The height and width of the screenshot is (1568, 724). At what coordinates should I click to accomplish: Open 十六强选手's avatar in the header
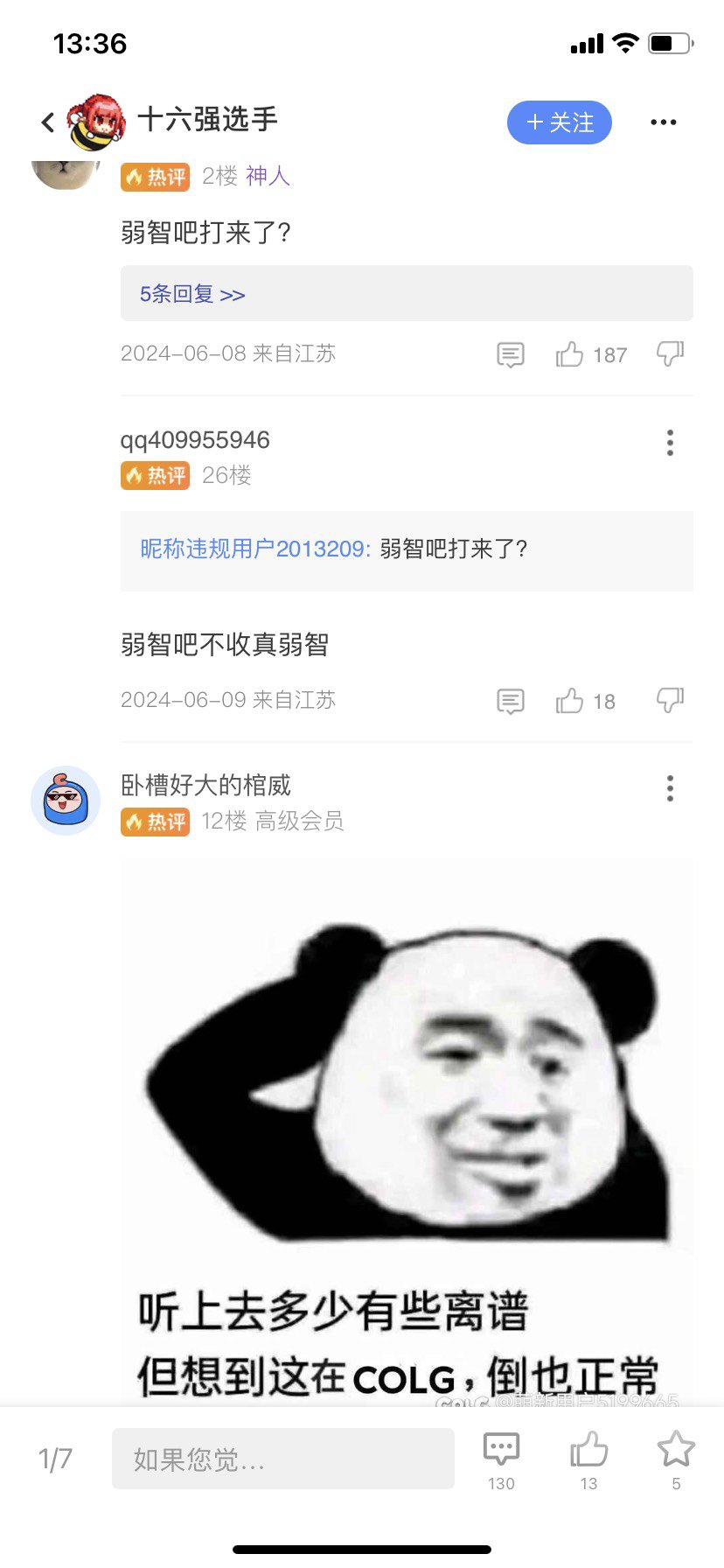(96, 122)
